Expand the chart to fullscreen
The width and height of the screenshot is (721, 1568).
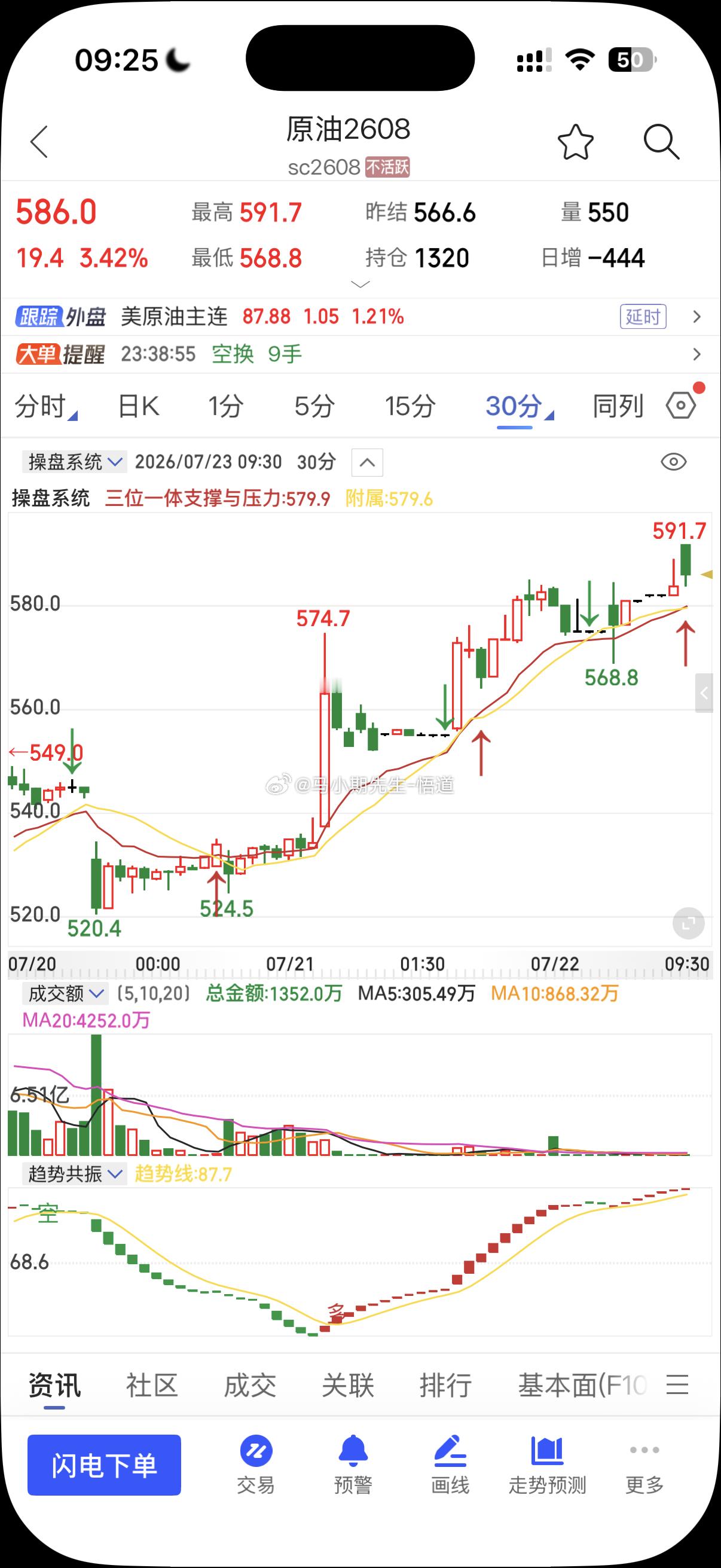point(688,924)
